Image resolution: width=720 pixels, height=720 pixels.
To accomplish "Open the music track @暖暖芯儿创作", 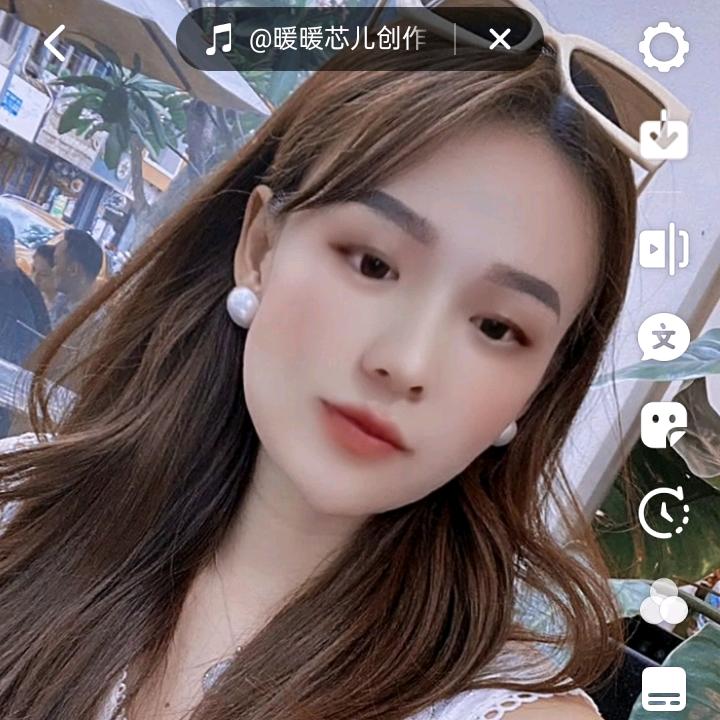I will coord(320,40).
